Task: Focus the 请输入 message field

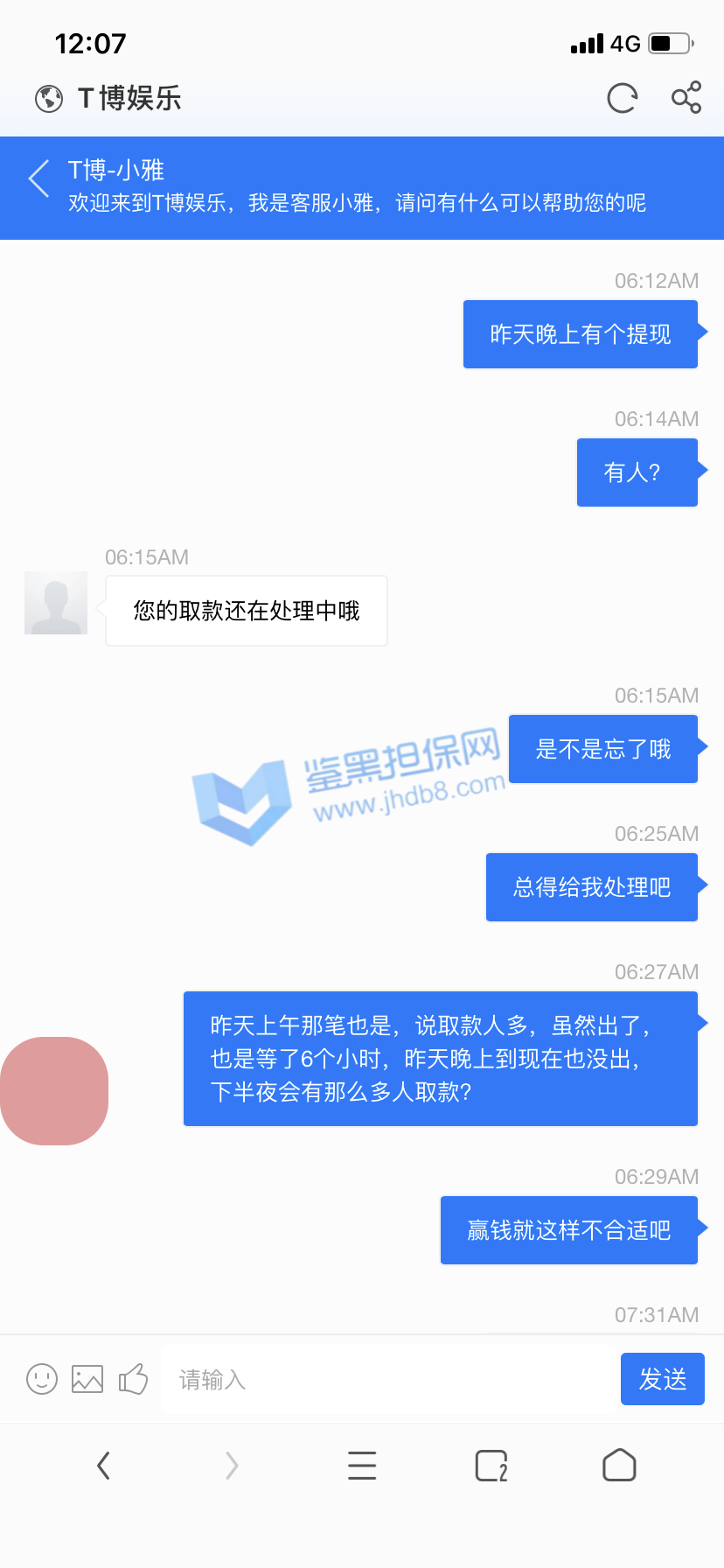Action: (x=385, y=1379)
